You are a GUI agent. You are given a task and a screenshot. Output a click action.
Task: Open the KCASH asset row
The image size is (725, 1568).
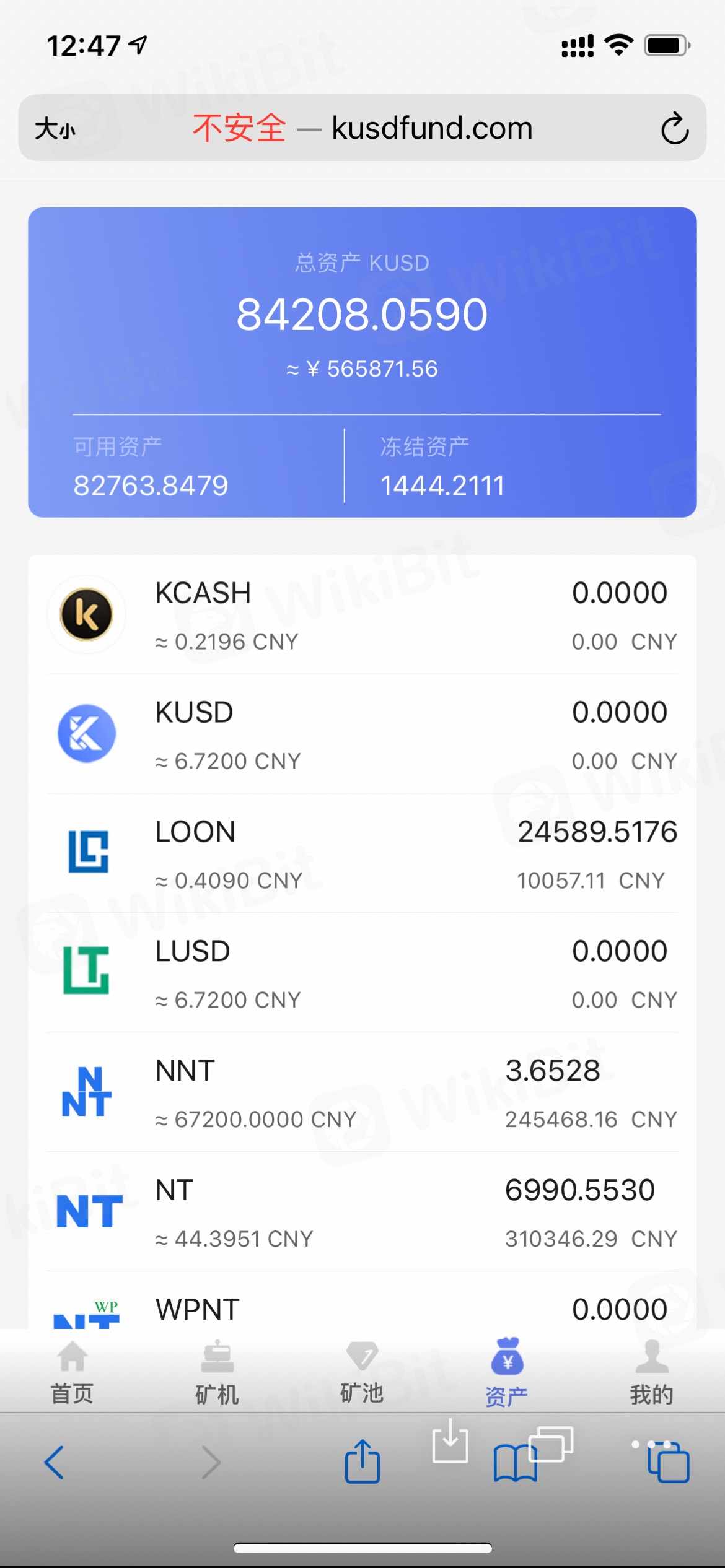pos(362,615)
